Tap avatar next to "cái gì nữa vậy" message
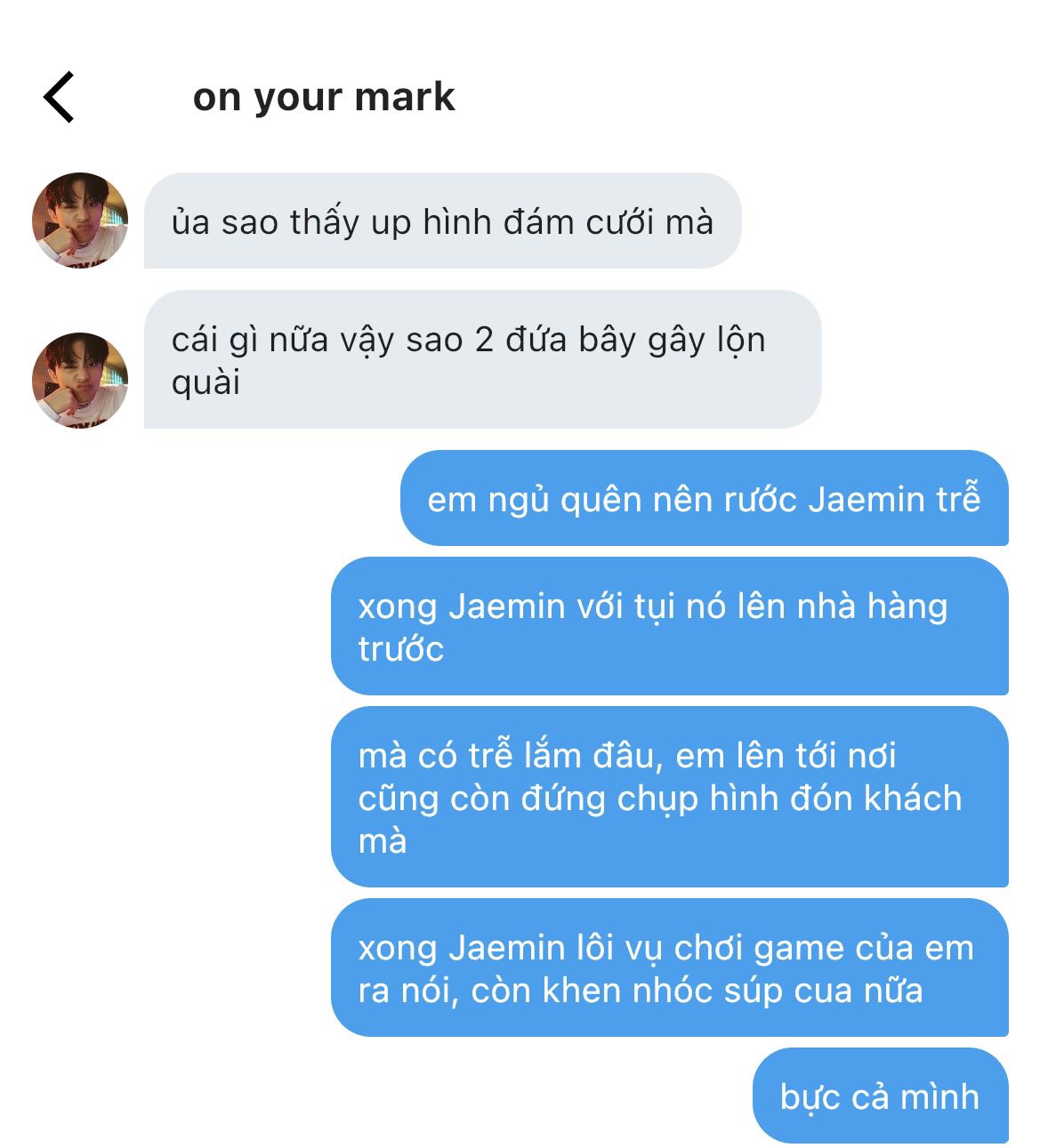1040x1148 pixels. (80, 381)
